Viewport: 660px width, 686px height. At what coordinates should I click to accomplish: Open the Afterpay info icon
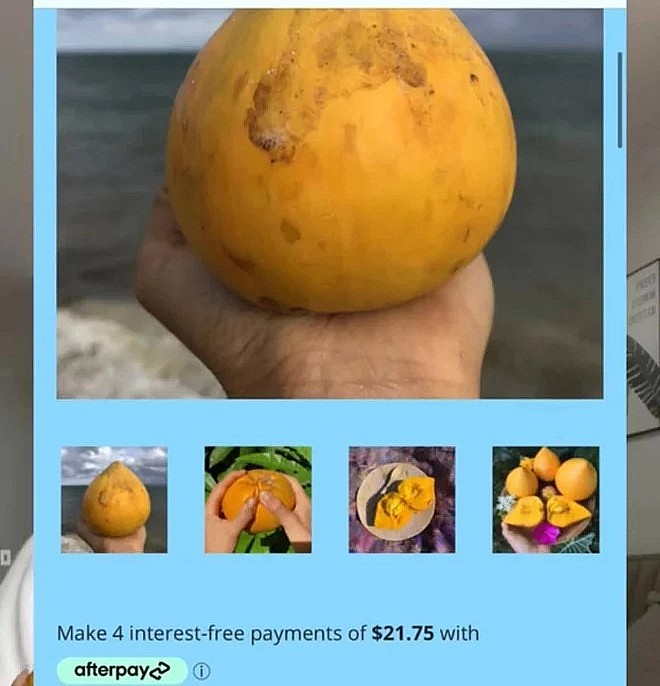point(201,671)
